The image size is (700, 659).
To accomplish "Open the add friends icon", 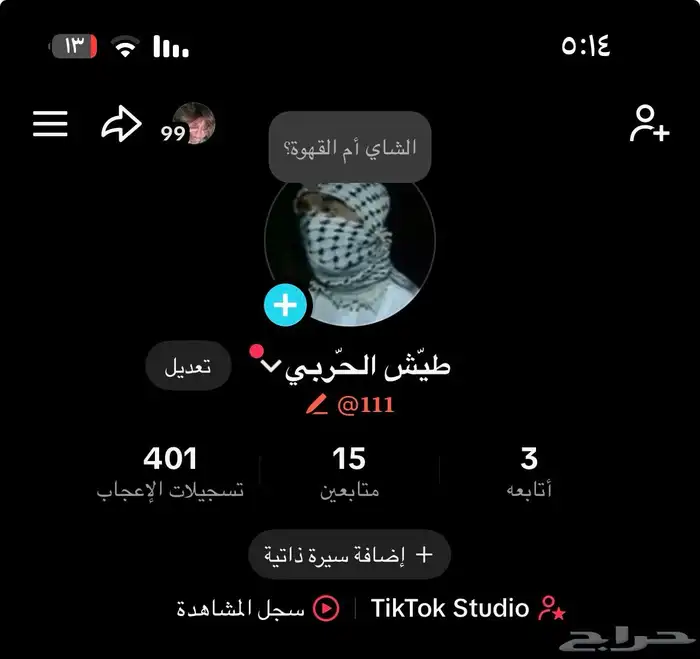I will tap(649, 124).
